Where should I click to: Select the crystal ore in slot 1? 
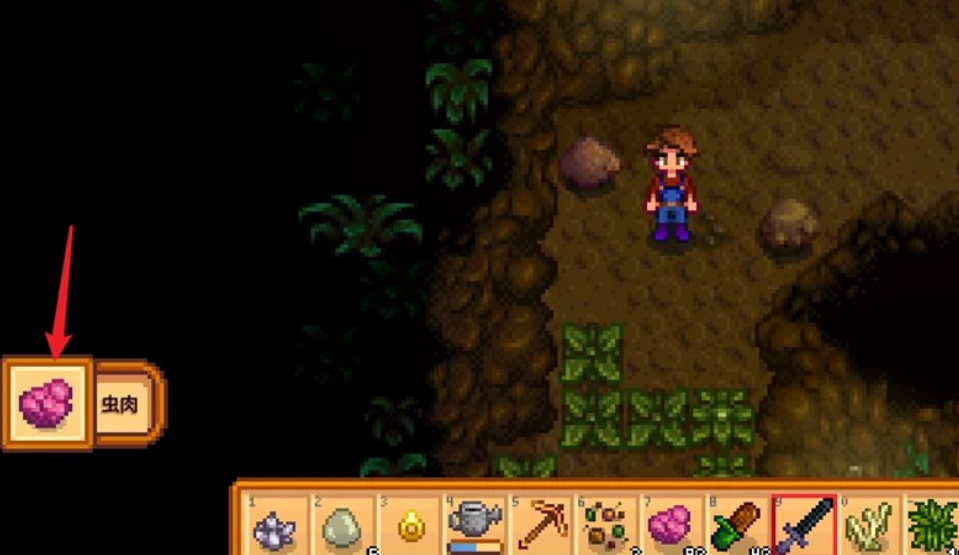(x=277, y=525)
